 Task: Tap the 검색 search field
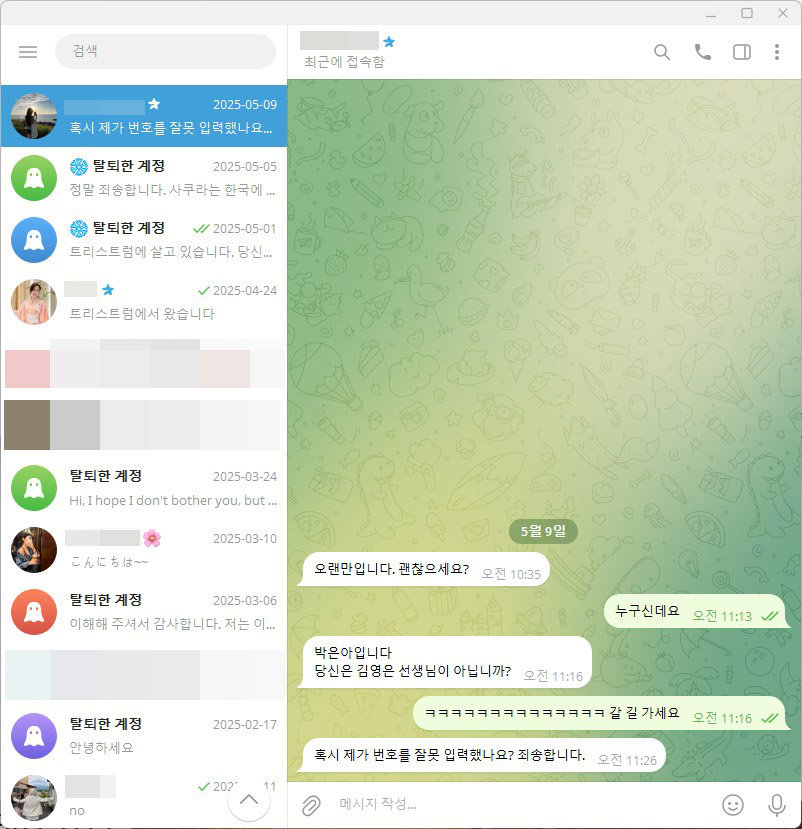pyautogui.click(x=165, y=52)
